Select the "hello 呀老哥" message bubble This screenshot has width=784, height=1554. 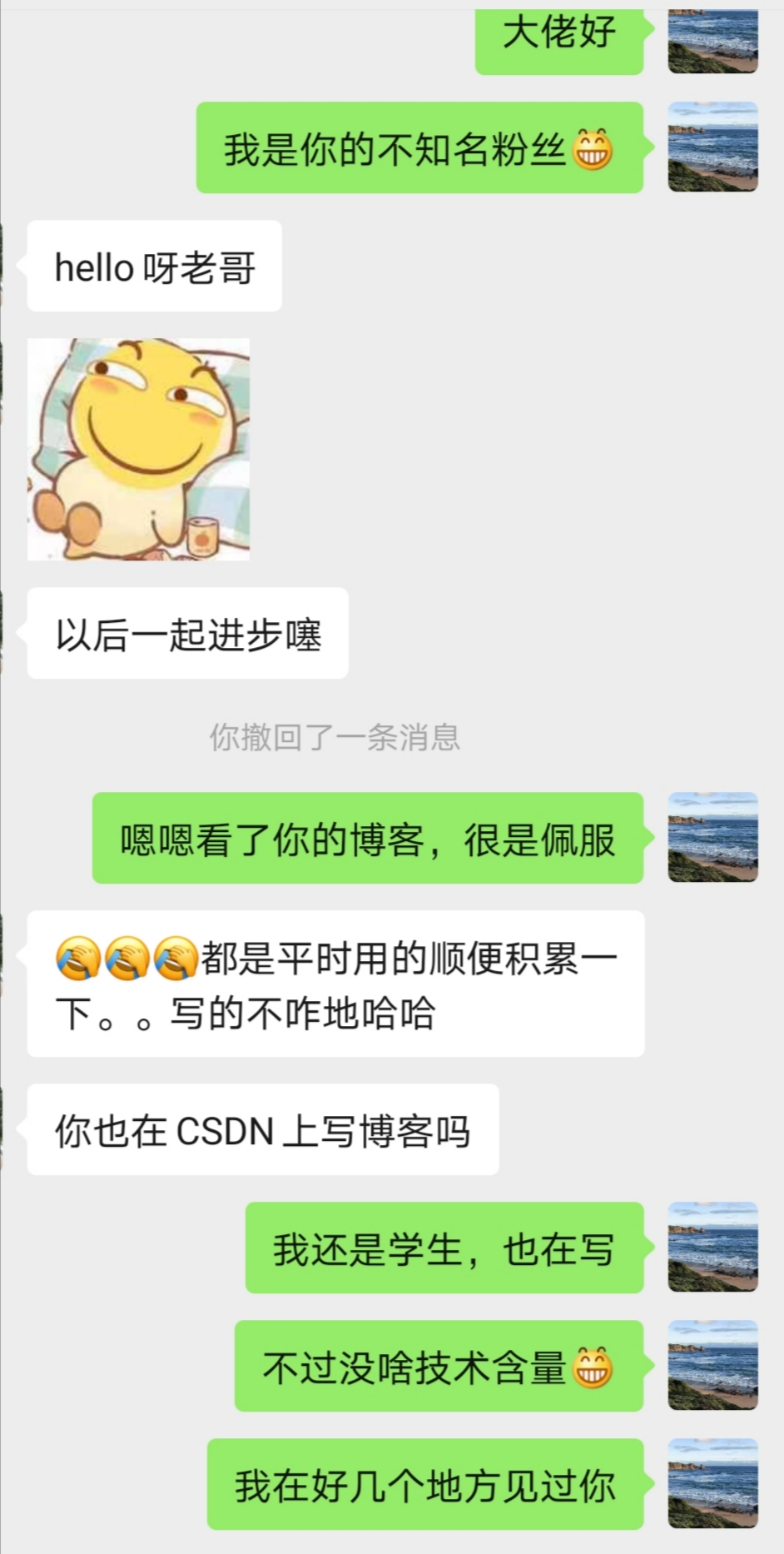(154, 265)
